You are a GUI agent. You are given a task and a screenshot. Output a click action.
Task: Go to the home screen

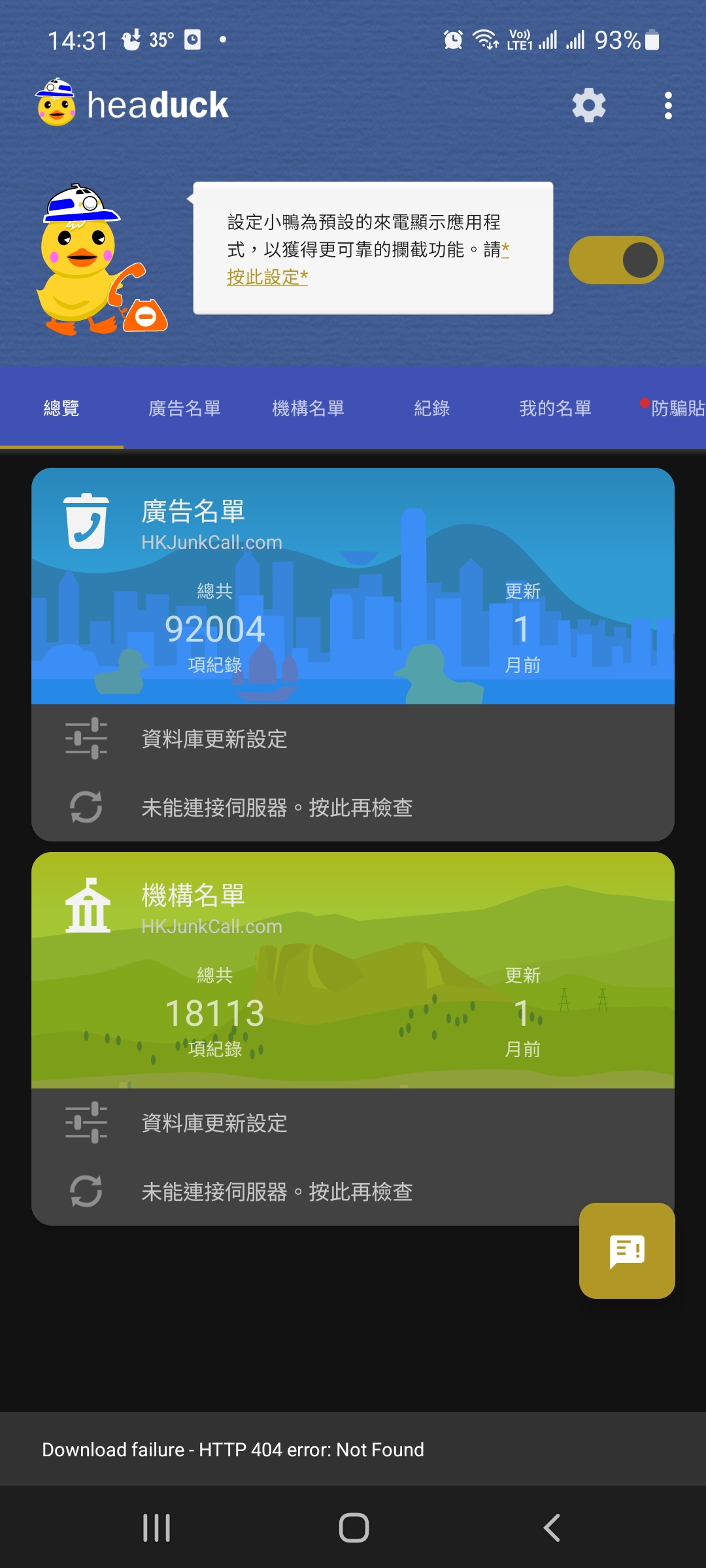354,1527
